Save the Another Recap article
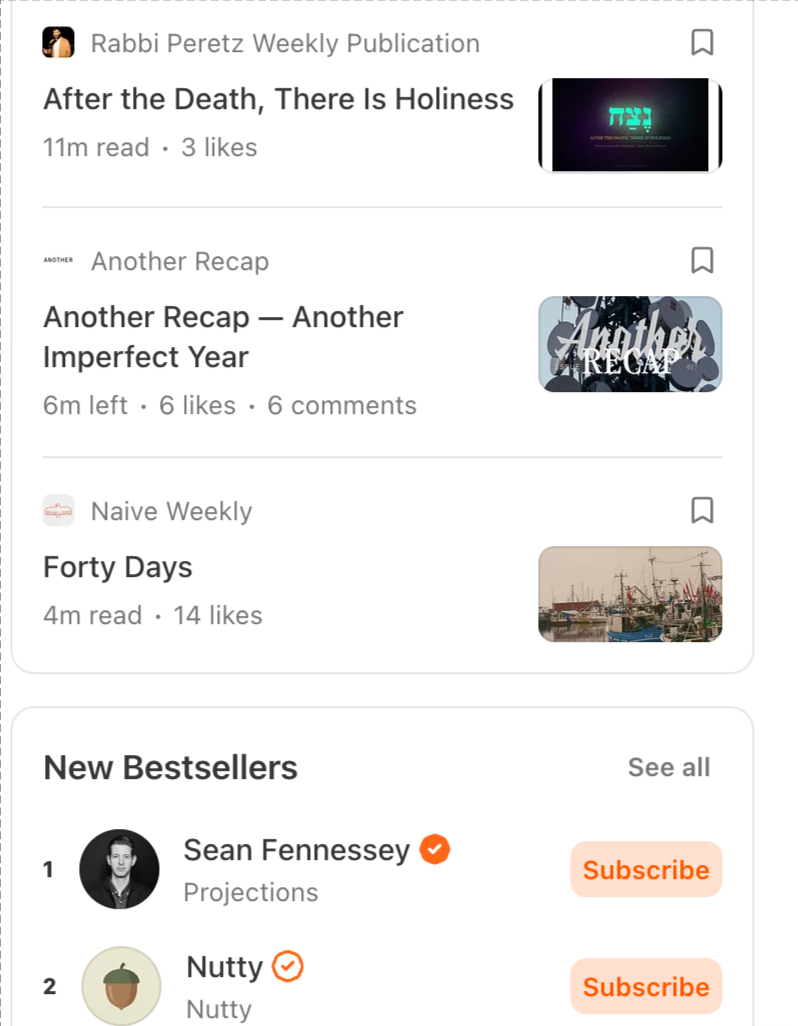The image size is (798, 1026). tap(702, 261)
